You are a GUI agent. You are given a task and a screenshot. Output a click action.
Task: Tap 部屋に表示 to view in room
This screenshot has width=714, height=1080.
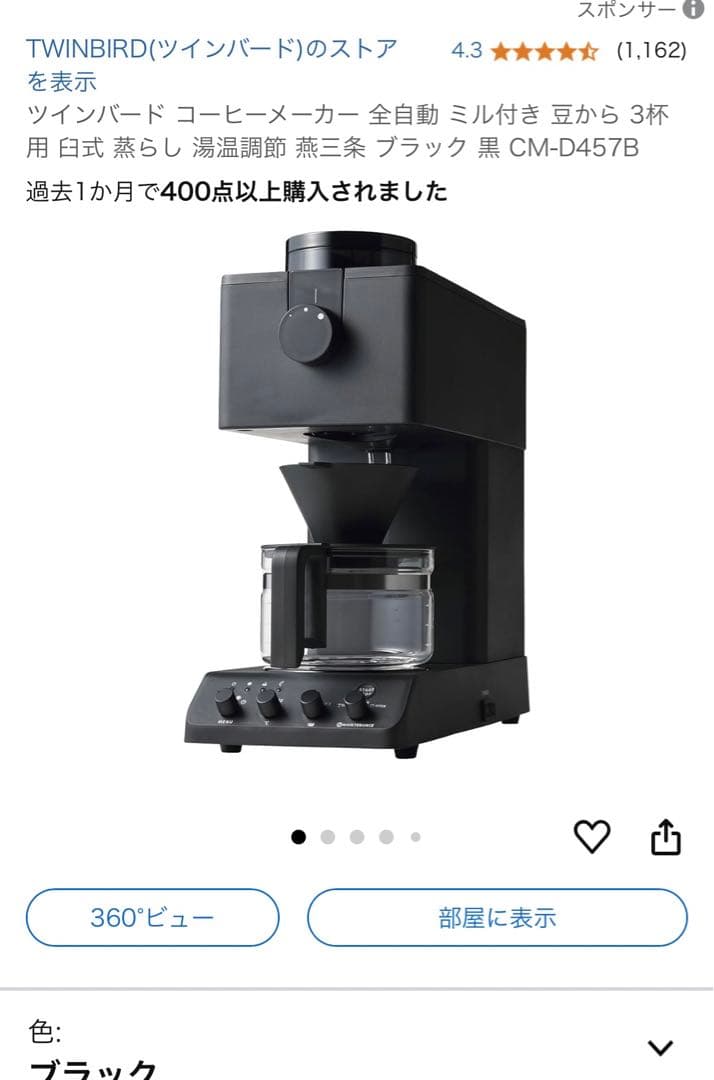(497, 917)
